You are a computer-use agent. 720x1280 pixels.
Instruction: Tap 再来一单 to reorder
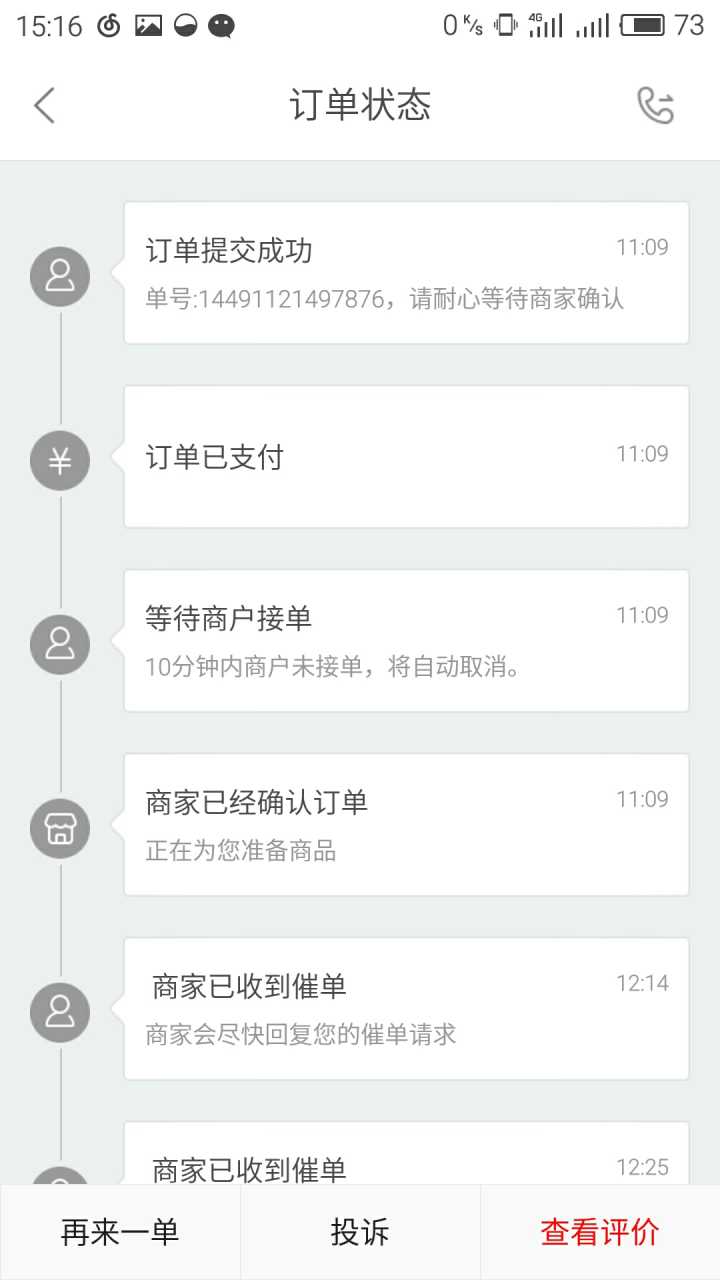coord(120,1232)
